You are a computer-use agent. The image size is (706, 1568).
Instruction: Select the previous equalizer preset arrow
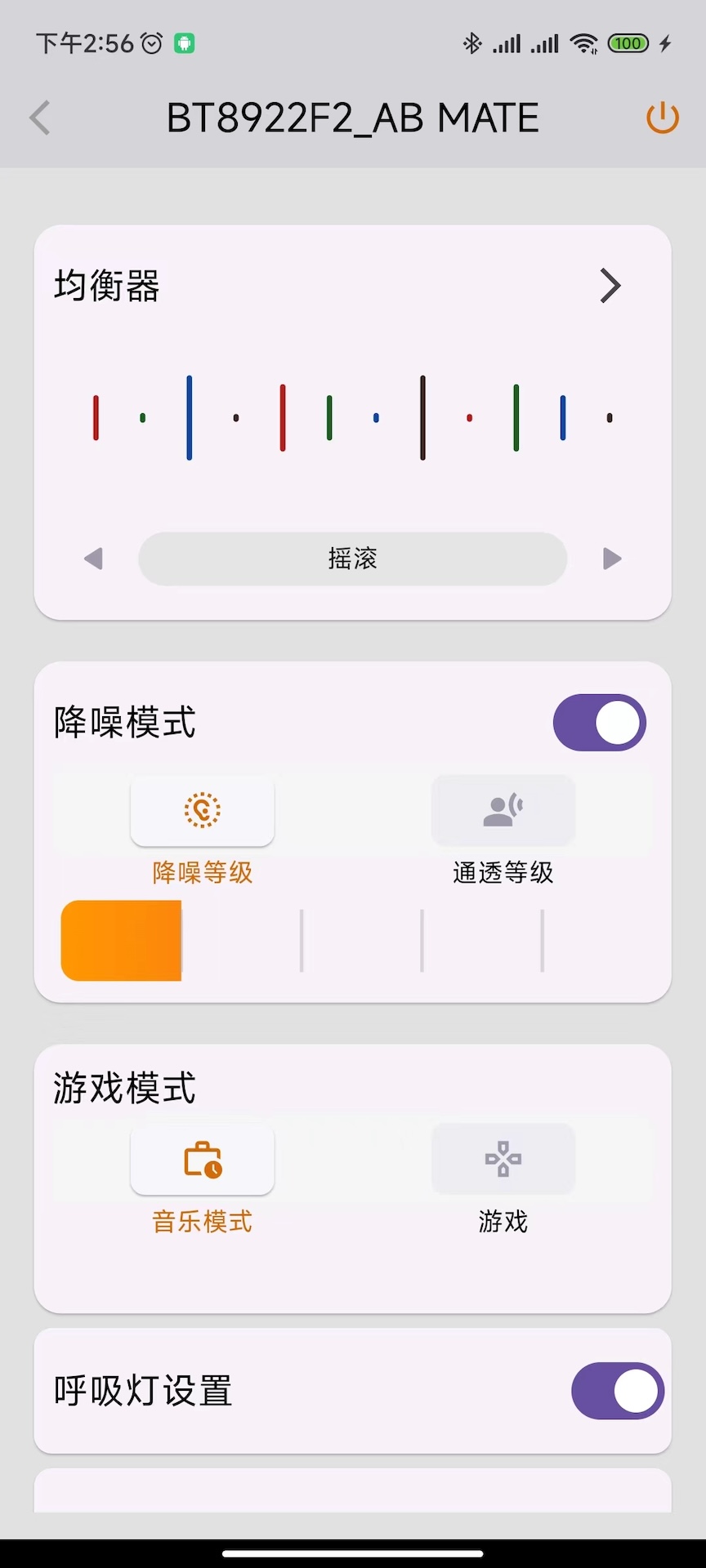[x=94, y=559]
